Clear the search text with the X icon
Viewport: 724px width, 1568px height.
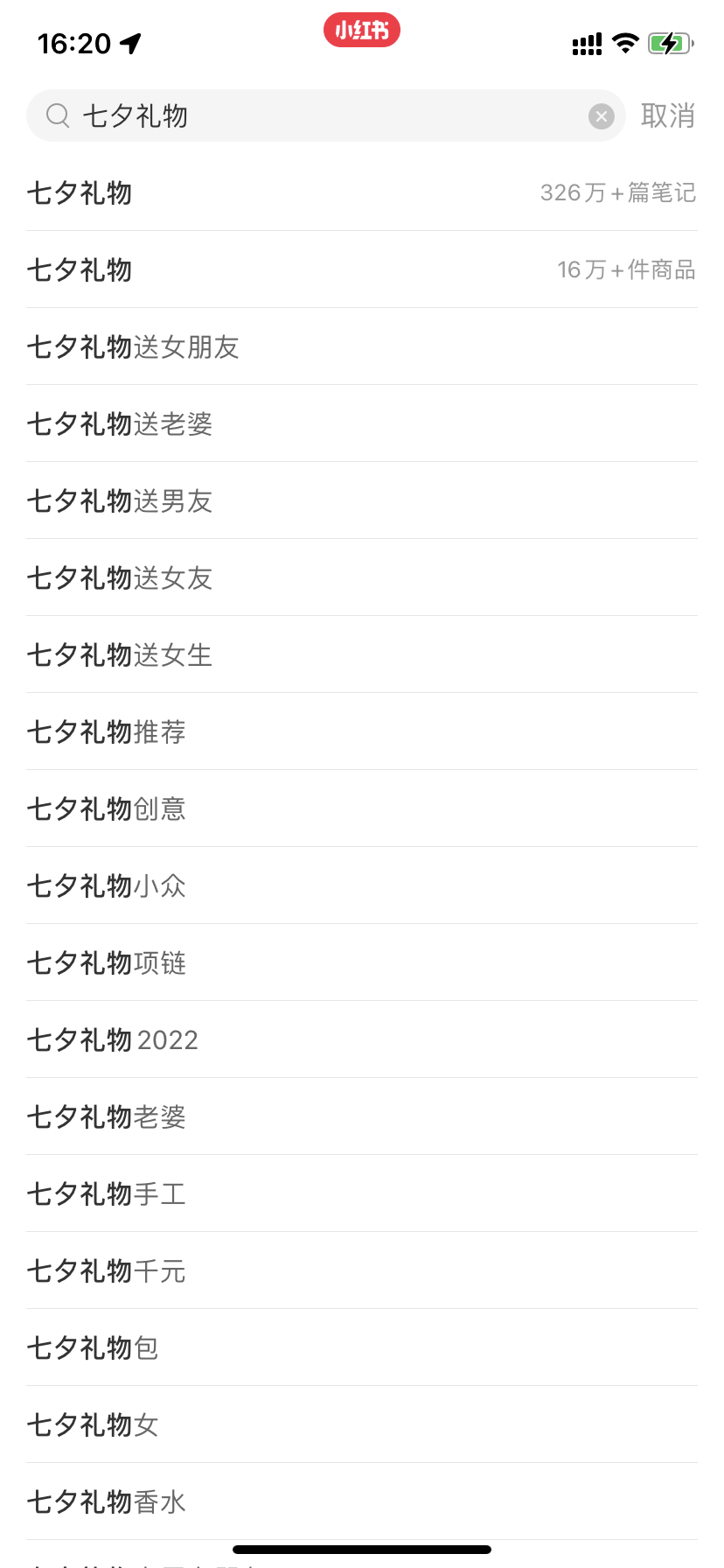tap(601, 115)
